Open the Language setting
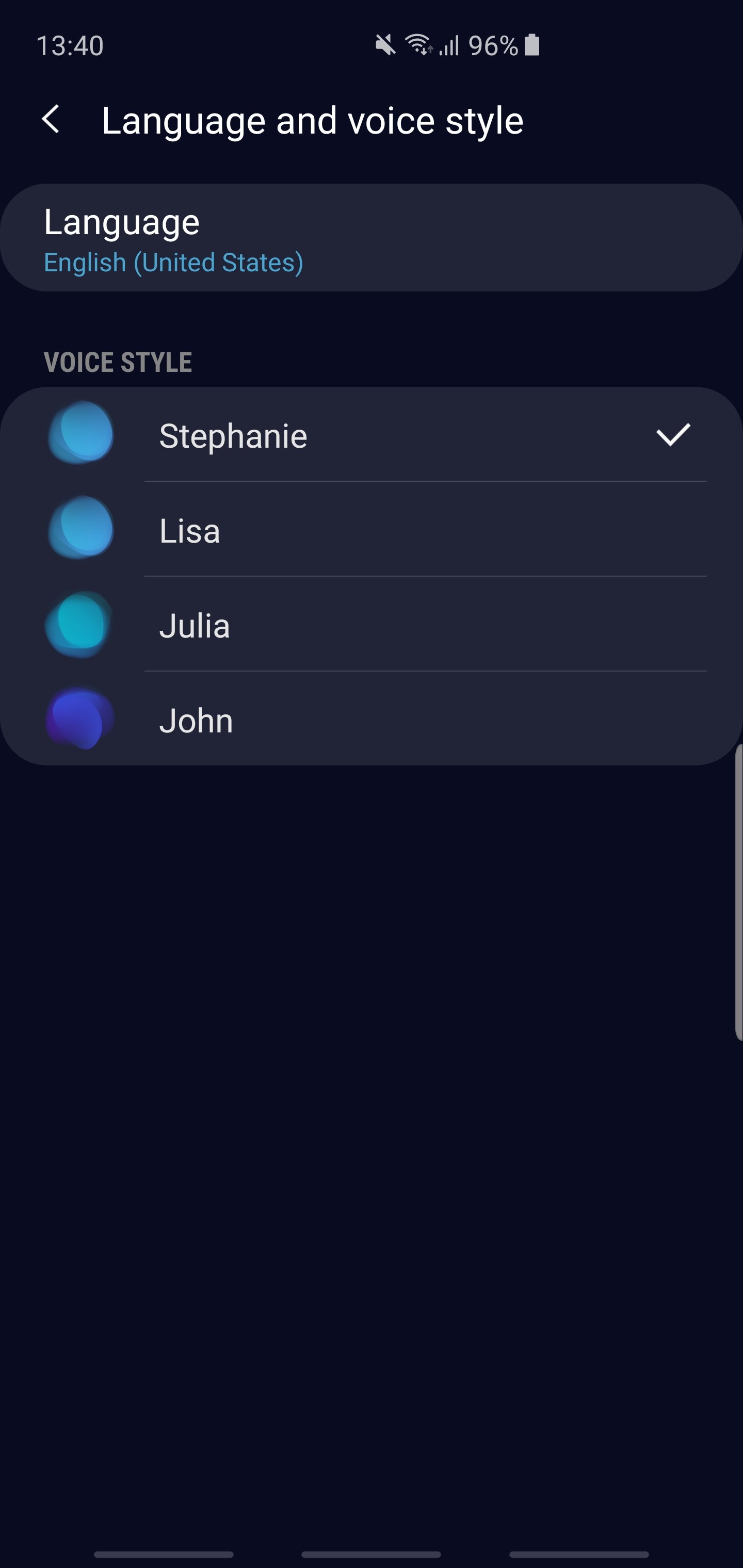Viewport: 743px width, 1568px height. click(372, 238)
